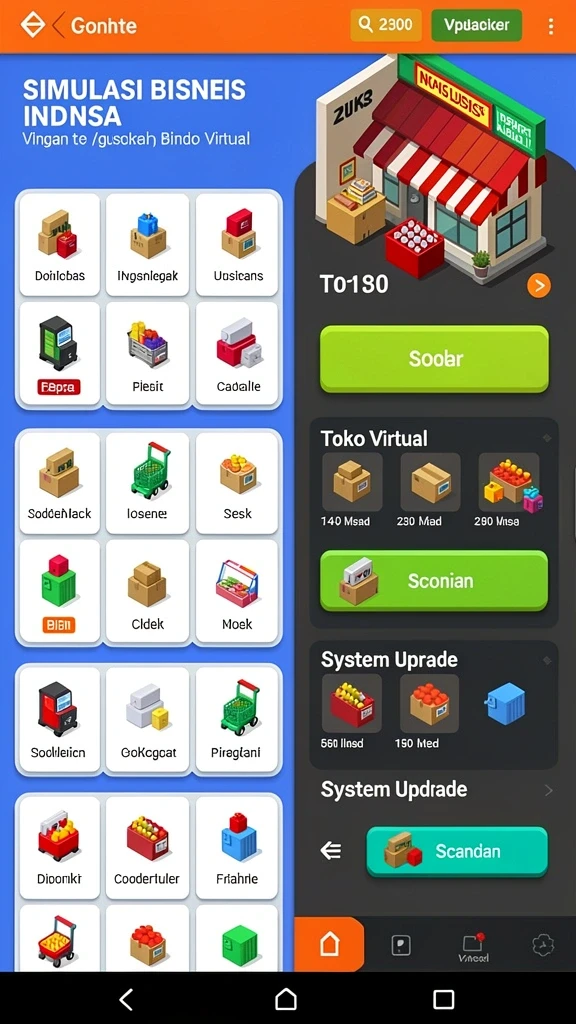Viewport: 576px width, 1024px height.
Task: Tap the green Vpuacker button
Action: [x=477, y=25]
